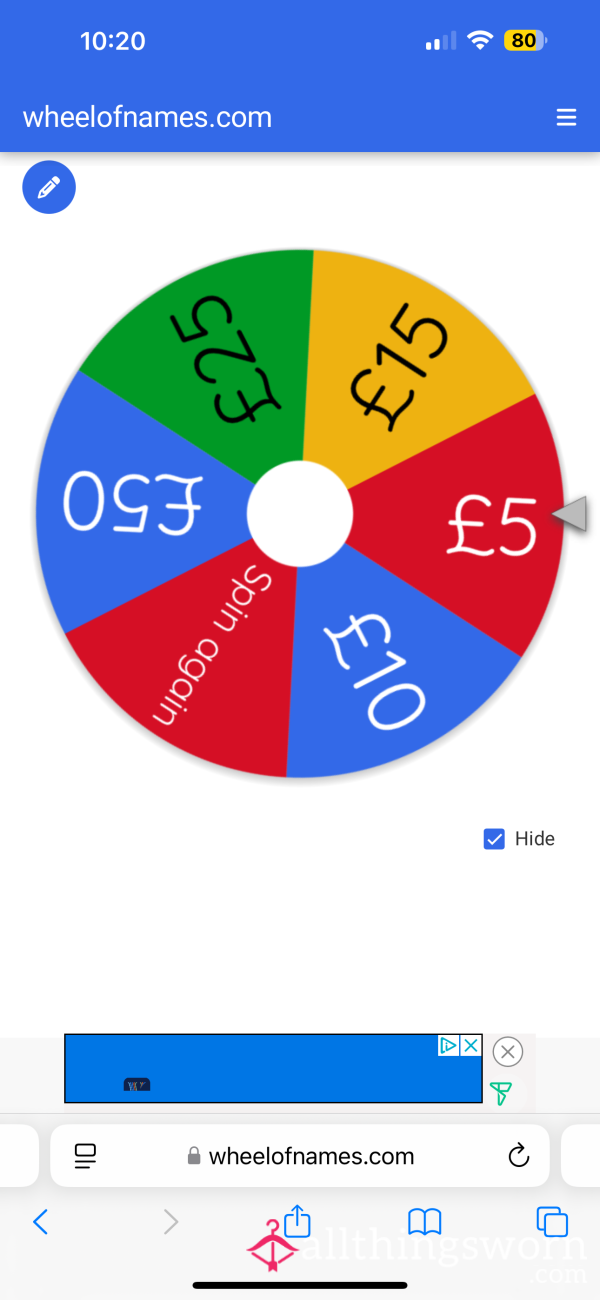Uncheck the Hide checkbox
This screenshot has height=1300, width=600.
[x=494, y=839]
